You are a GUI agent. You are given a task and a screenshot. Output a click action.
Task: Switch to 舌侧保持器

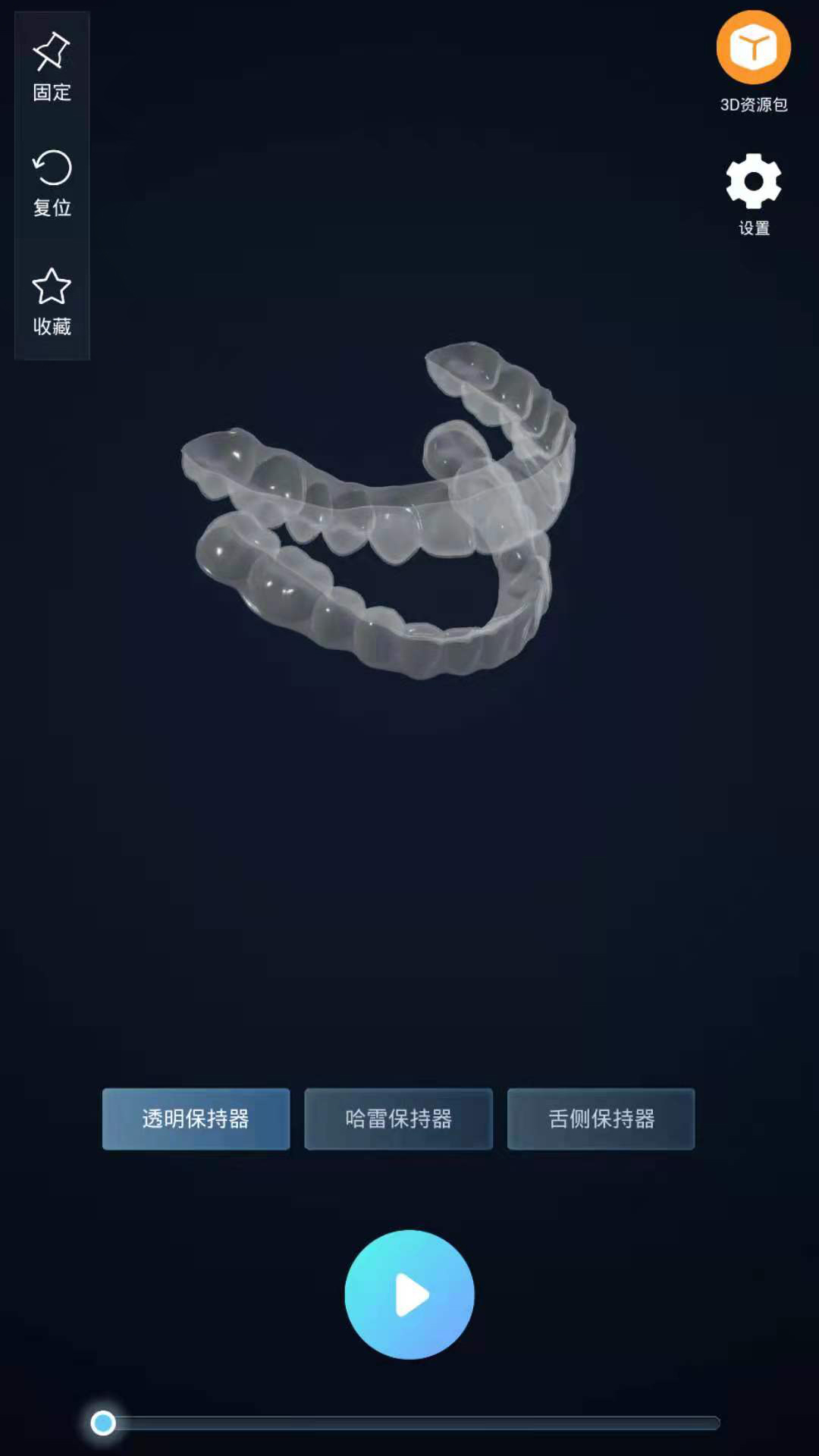(x=601, y=1119)
